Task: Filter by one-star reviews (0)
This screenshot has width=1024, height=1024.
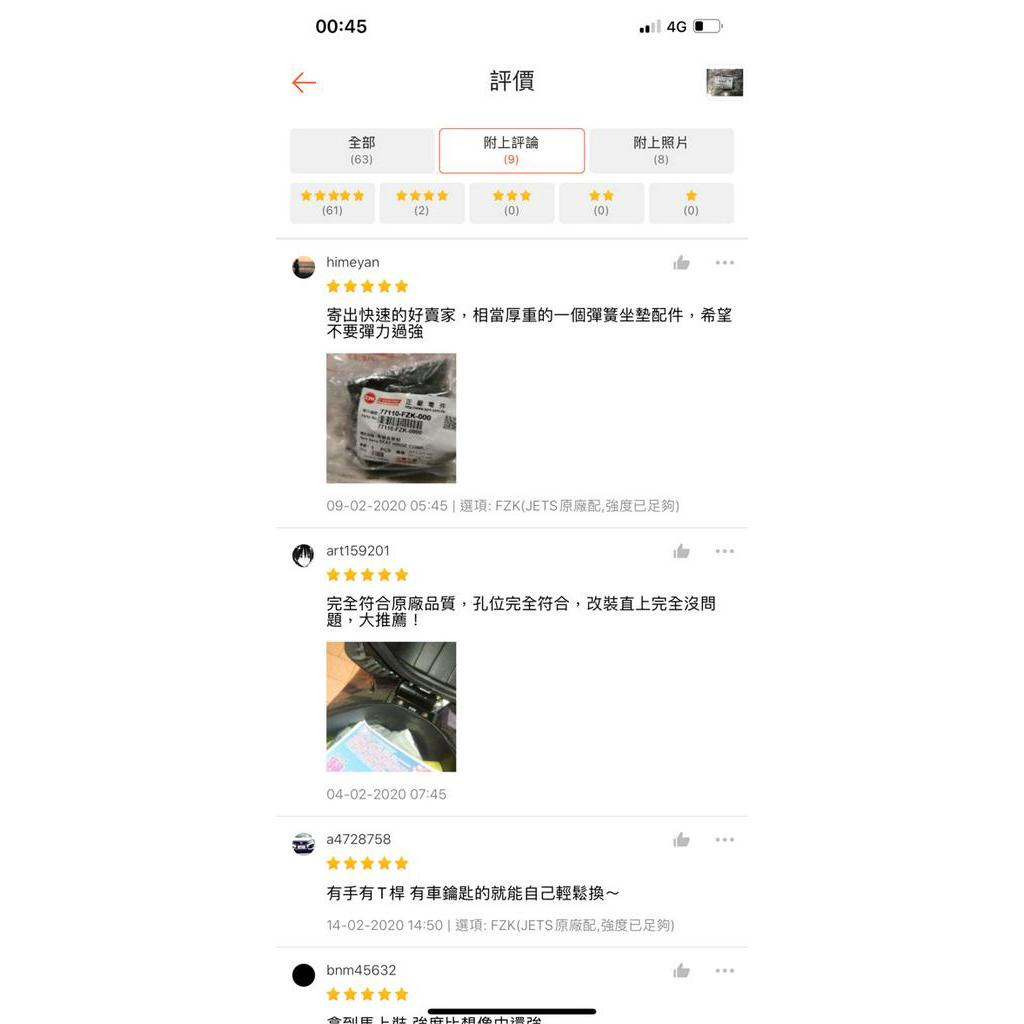Action: pos(691,203)
